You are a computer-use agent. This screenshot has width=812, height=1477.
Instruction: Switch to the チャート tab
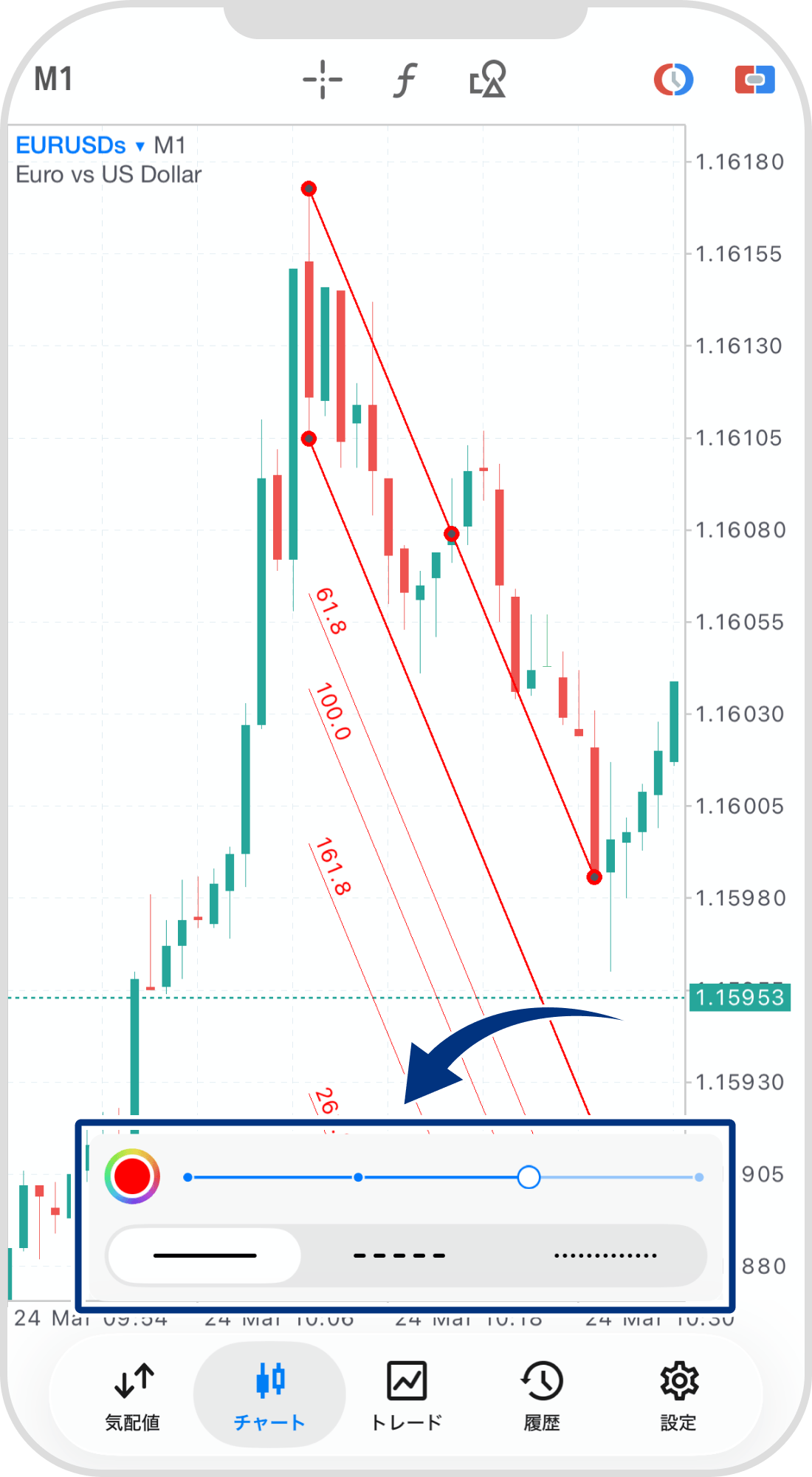[x=269, y=1394]
